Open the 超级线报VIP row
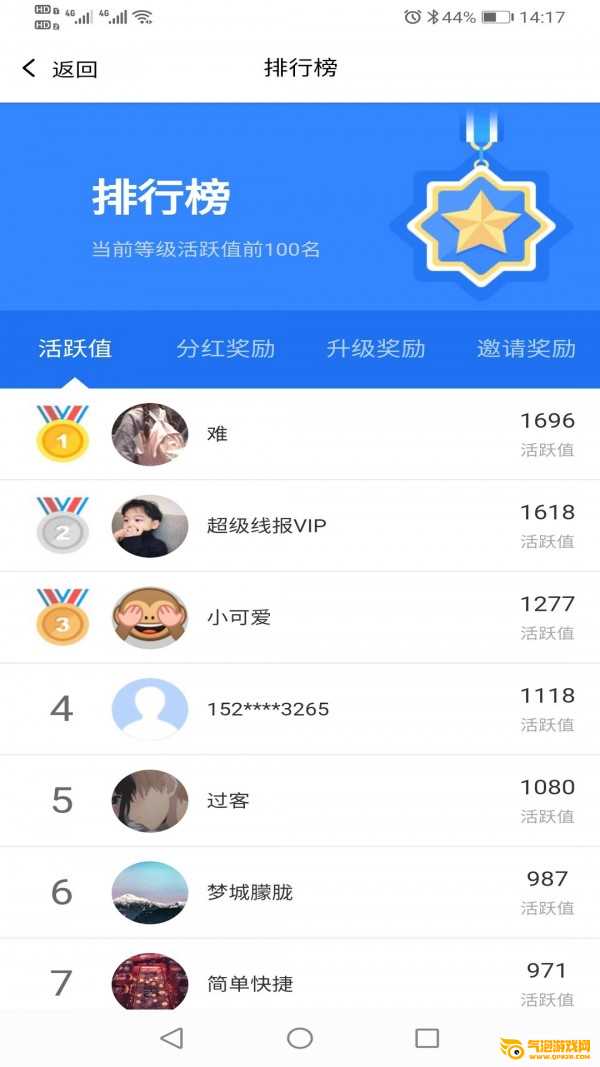 point(300,526)
